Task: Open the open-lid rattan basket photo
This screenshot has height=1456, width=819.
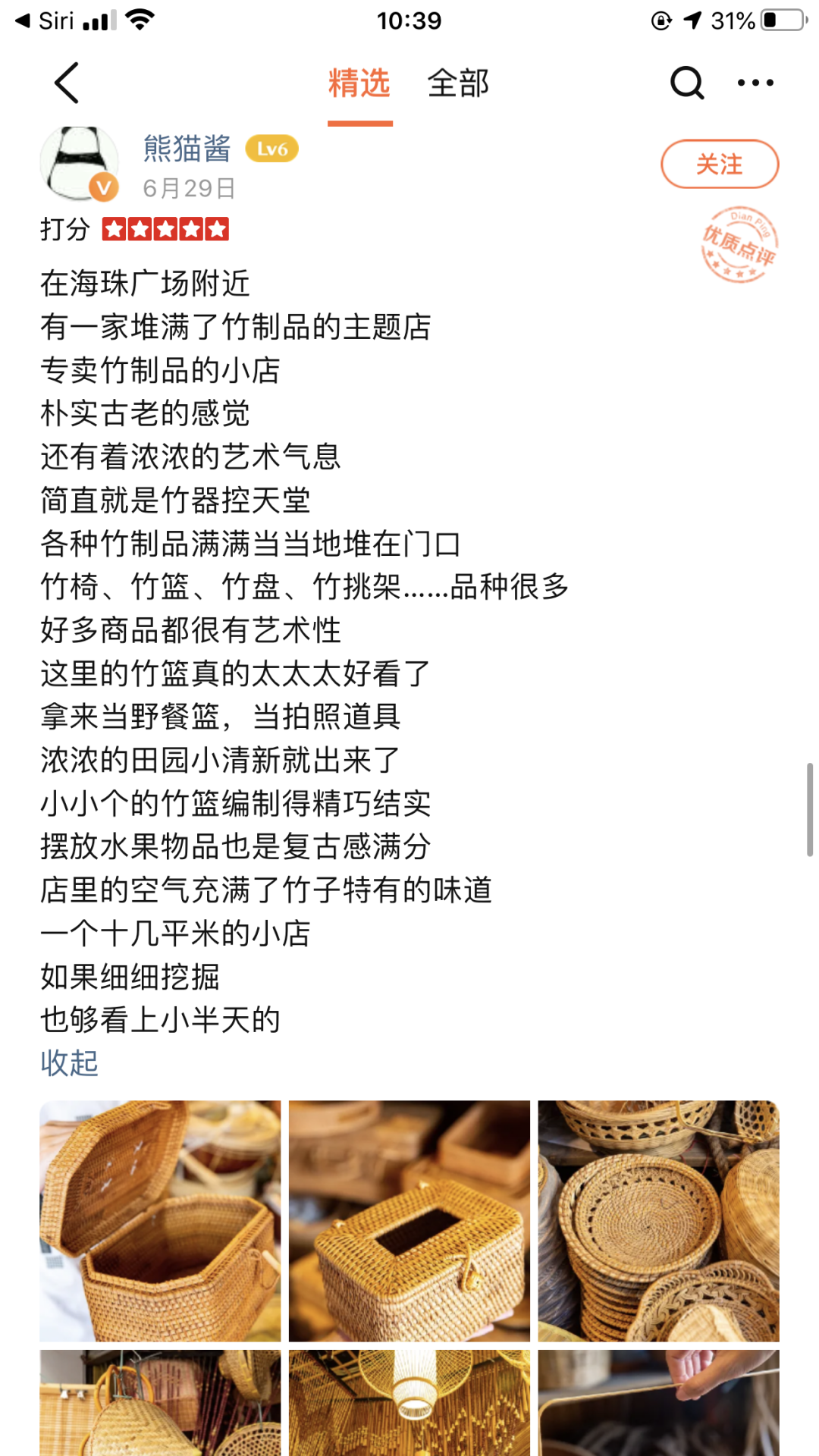Action: coord(160,1221)
